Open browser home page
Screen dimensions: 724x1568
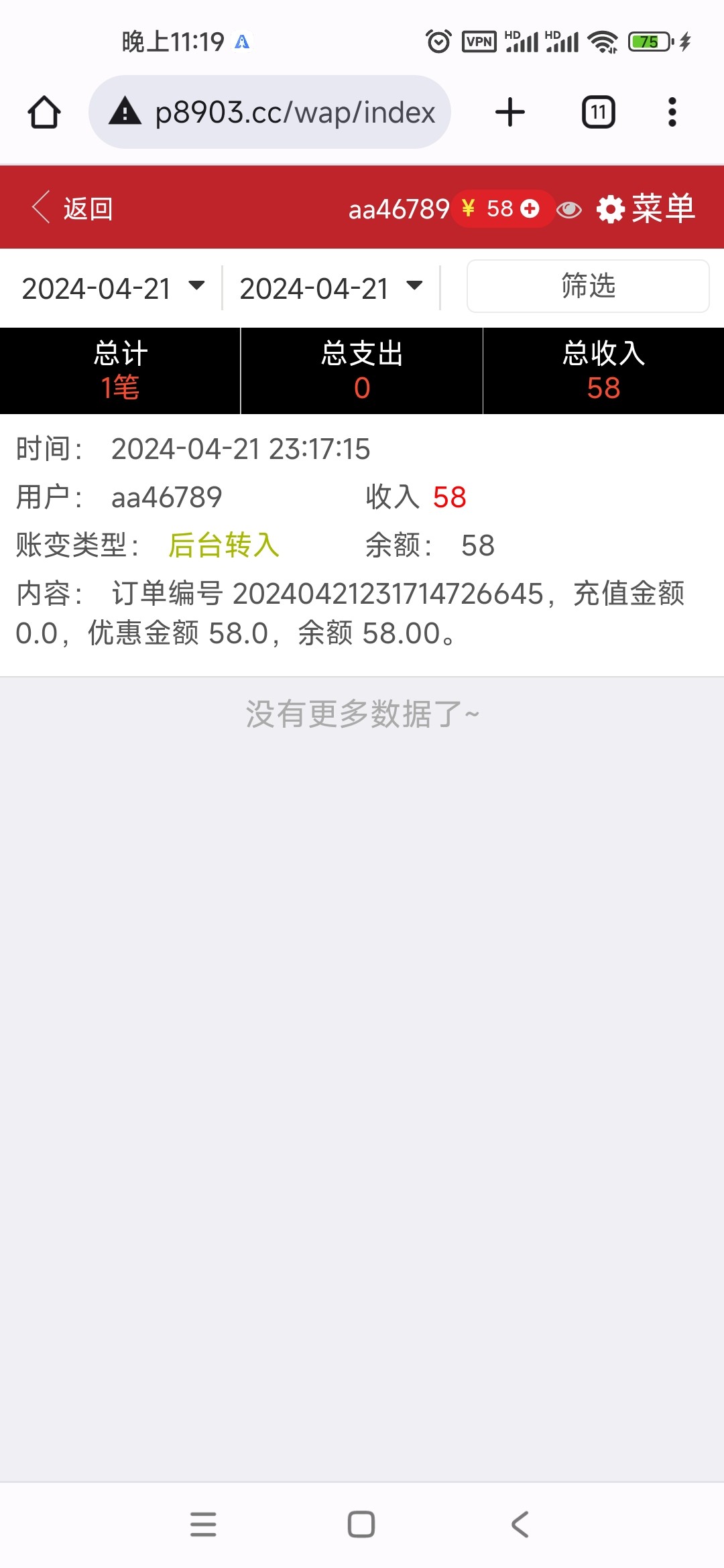44,112
